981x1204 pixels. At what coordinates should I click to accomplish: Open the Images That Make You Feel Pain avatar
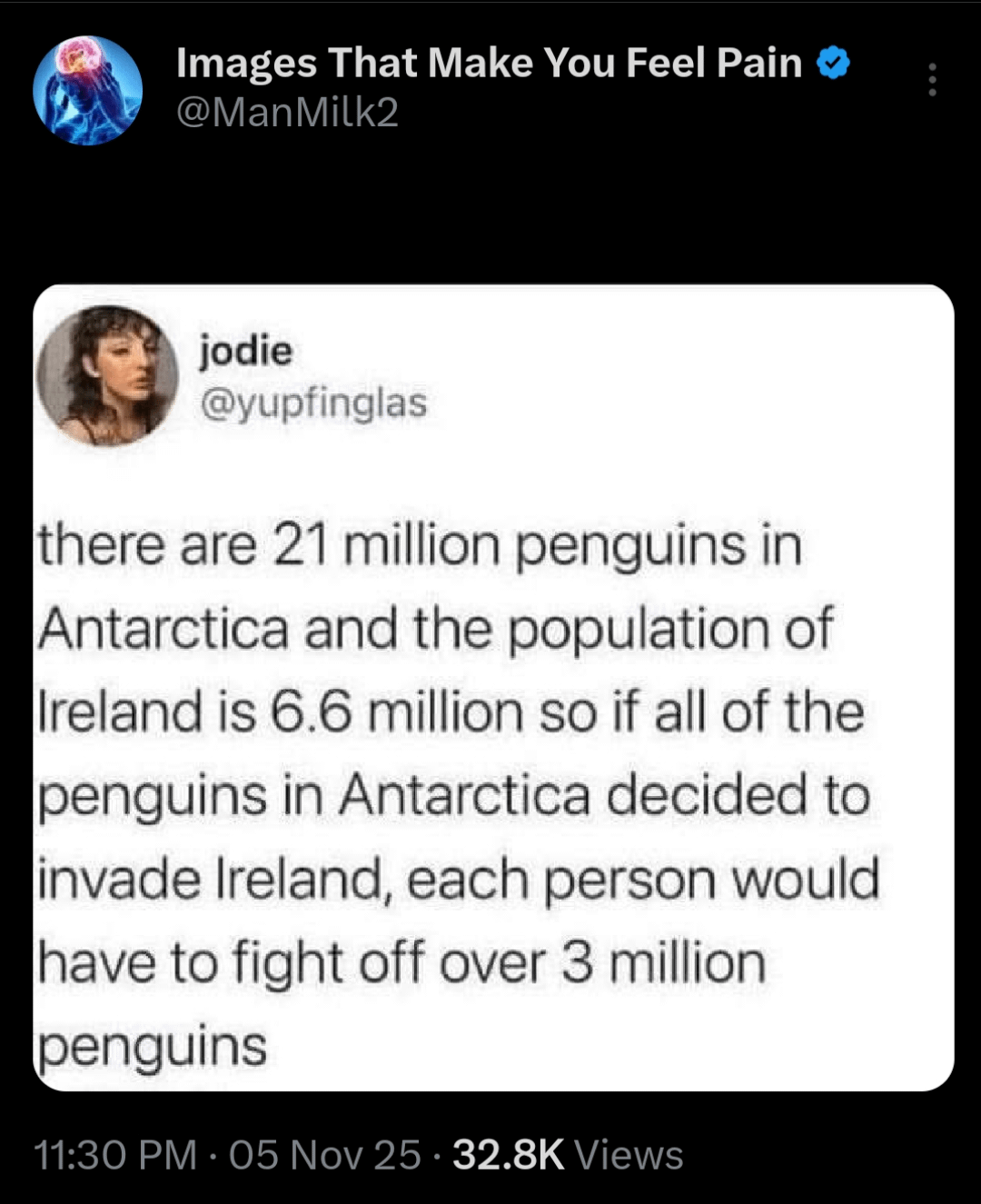(x=87, y=90)
